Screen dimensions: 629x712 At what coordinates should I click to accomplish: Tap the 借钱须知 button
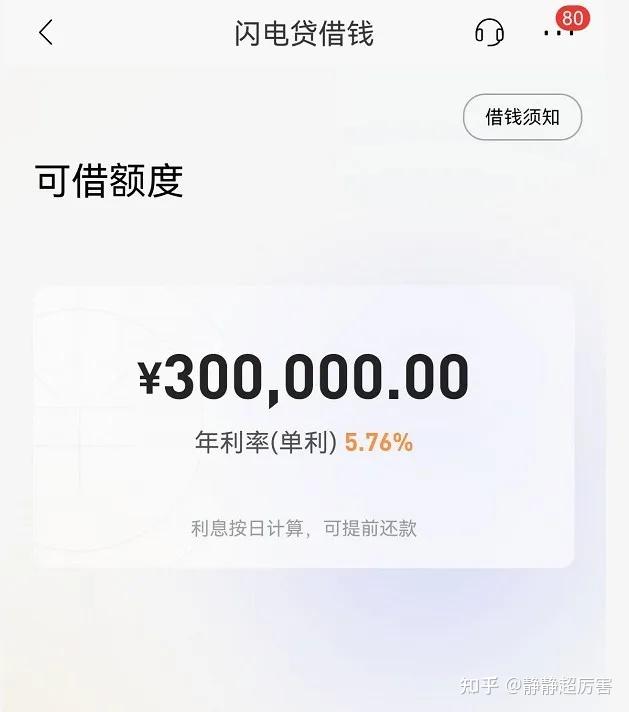[522, 117]
